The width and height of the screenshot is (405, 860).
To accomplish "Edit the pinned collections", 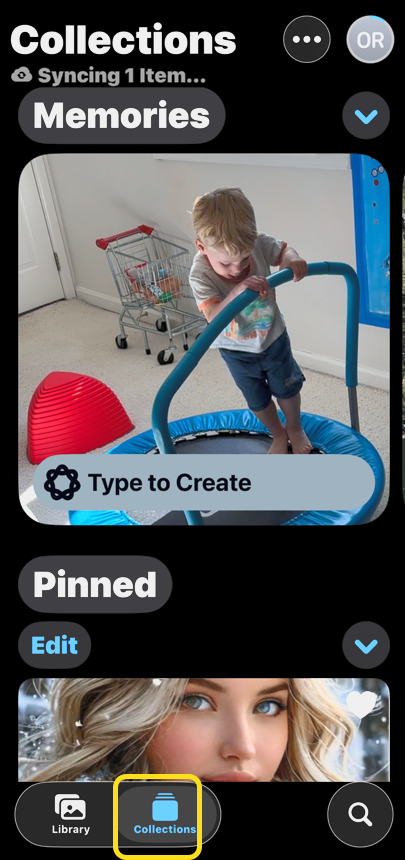I will [54, 646].
